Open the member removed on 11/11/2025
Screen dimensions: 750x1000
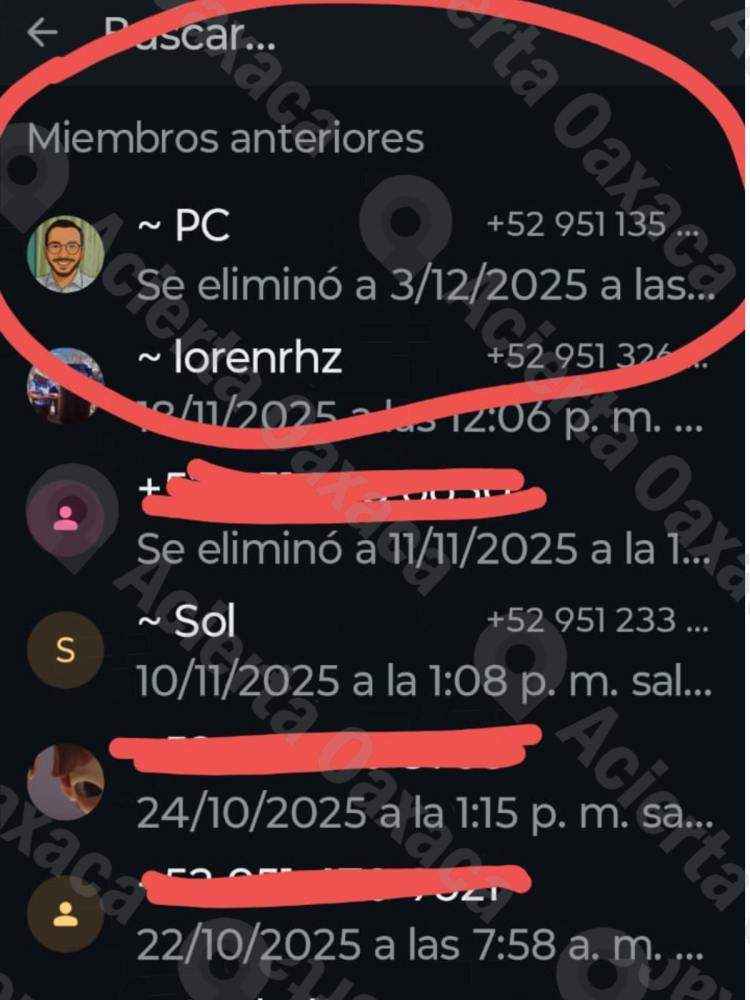click(x=400, y=520)
